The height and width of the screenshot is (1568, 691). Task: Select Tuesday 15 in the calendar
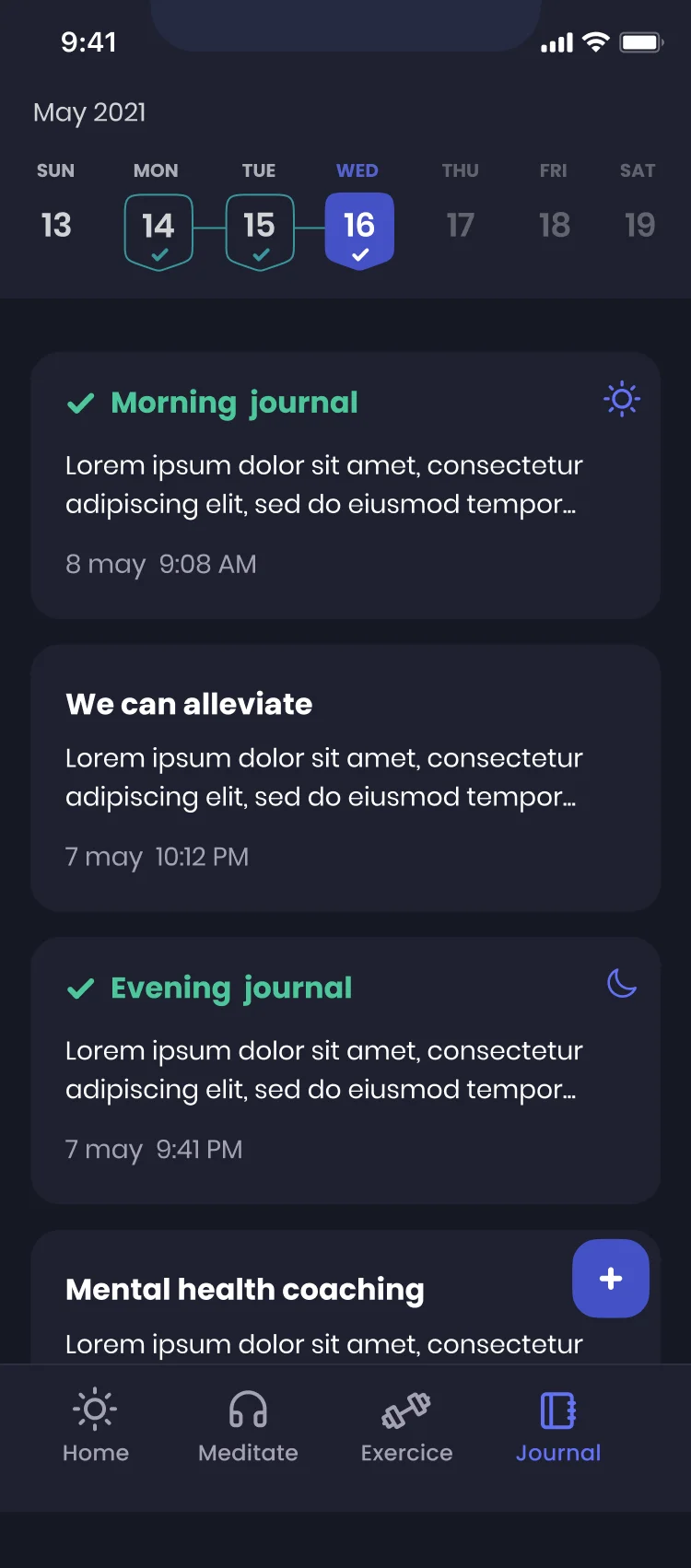tap(260, 230)
